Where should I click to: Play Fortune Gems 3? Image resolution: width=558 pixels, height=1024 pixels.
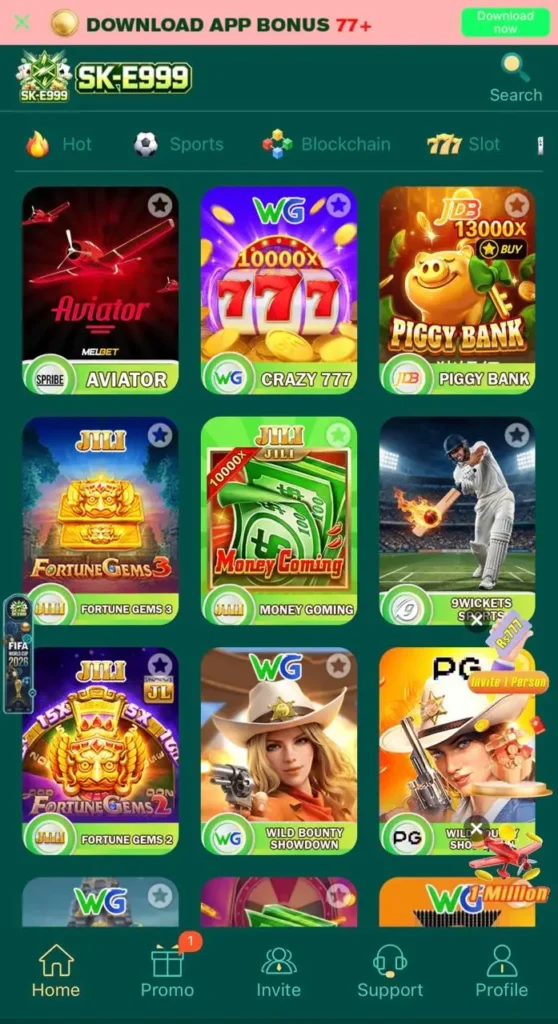point(100,520)
